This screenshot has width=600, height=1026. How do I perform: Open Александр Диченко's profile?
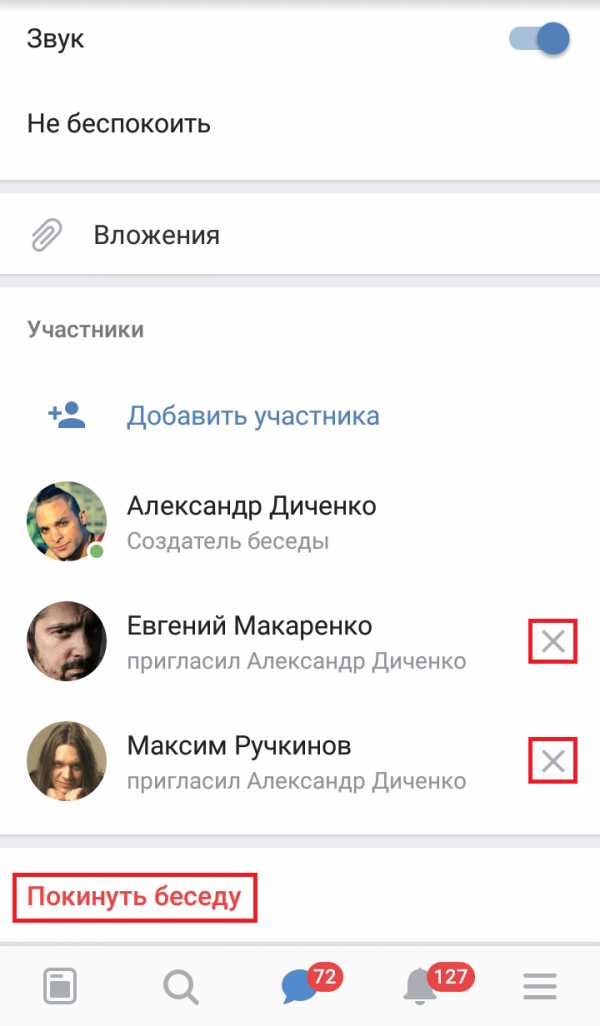coord(251,507)
